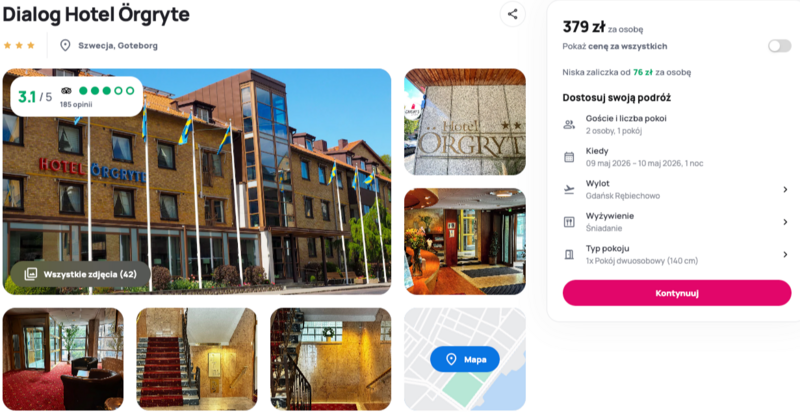Open all photos gallery (42)
The width and height of the screenshot is (800, 418).
[x=81, y=274]
